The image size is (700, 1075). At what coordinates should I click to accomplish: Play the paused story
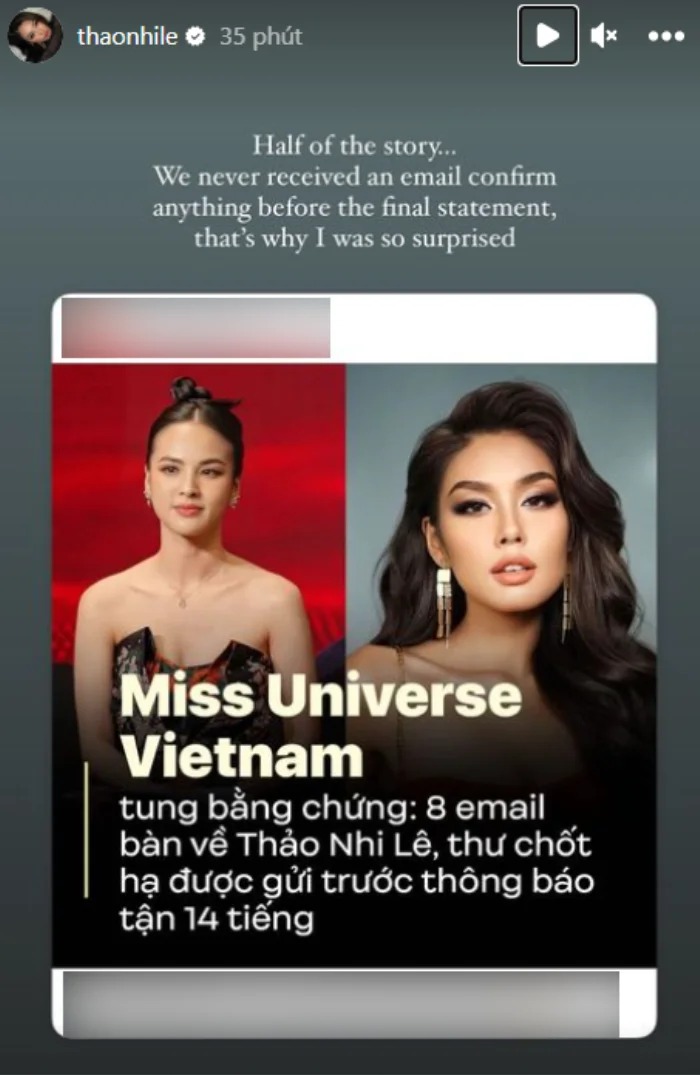[547, 36]
